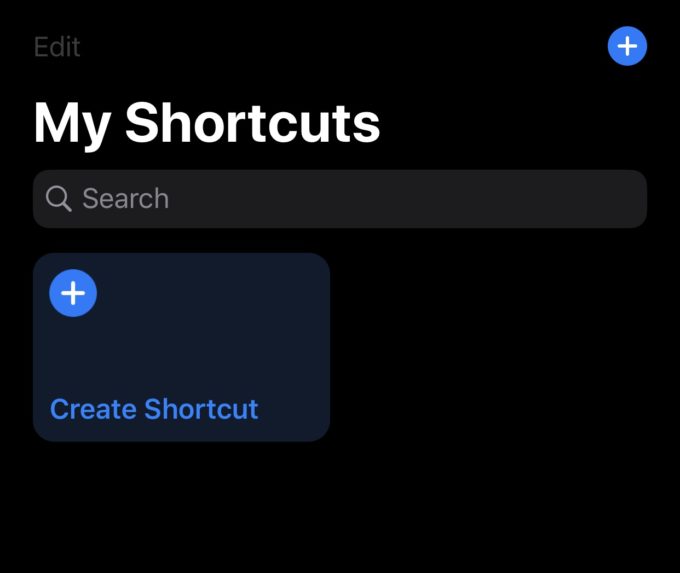Add a new shortcut with the plus icon
Viewport: 680px width, 573px height.
click(627, 46)
